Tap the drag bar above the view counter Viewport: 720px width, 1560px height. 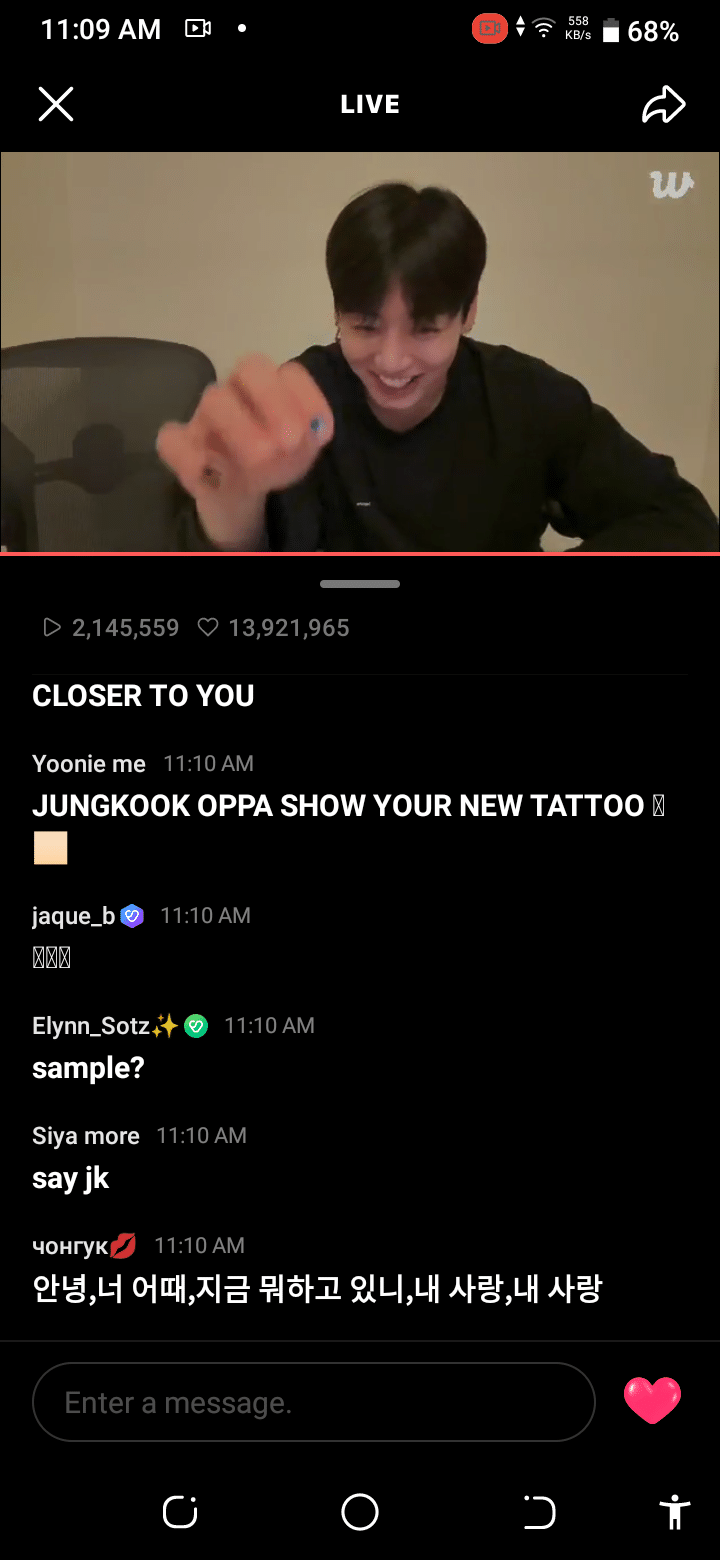point(360,583)
